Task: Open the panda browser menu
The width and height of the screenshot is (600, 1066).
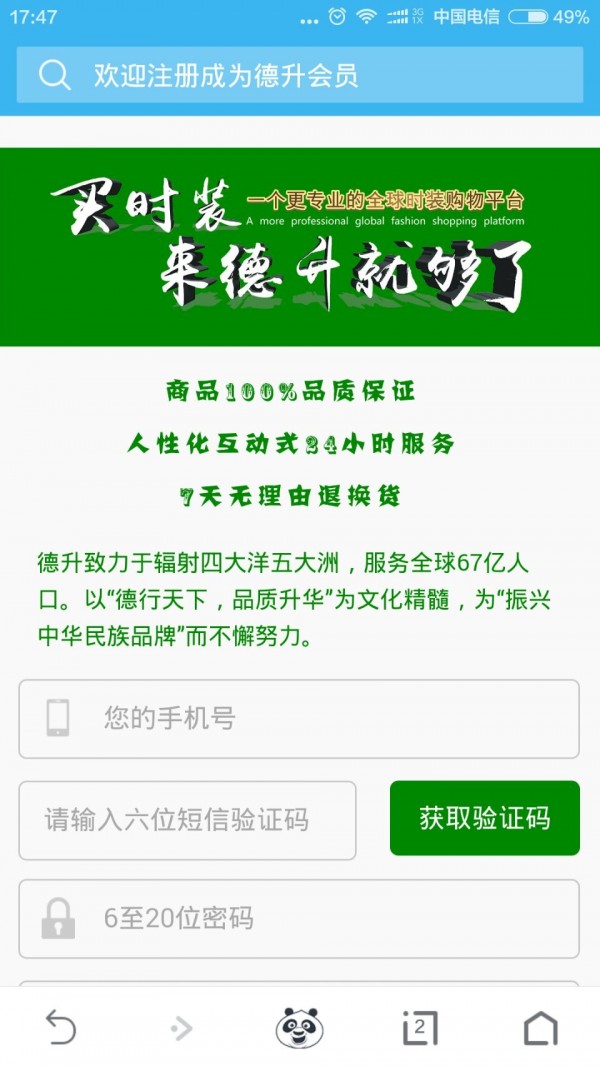Action: click(300, 1027)
